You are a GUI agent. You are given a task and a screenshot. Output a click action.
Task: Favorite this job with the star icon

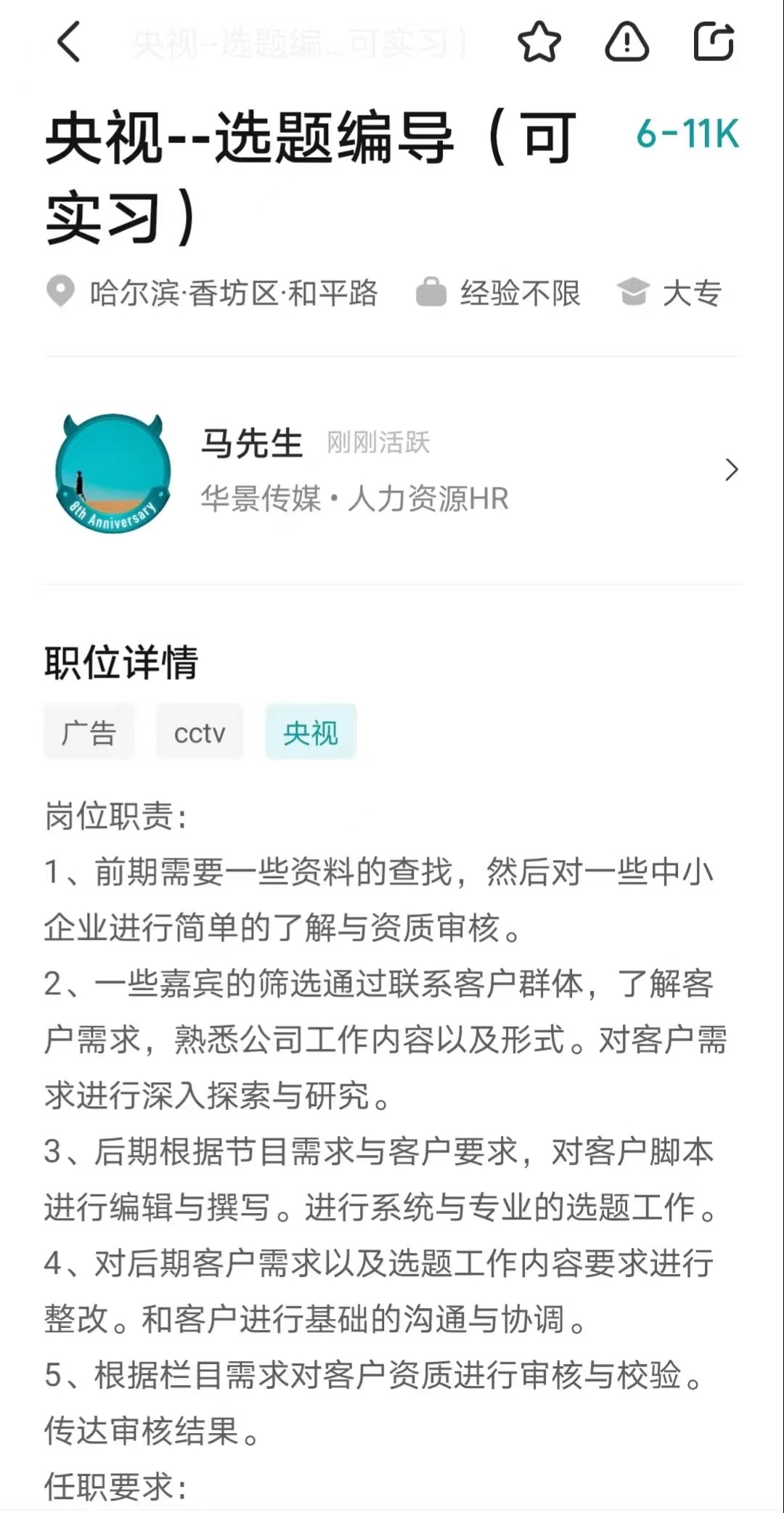pyautogui.click(x=539, y=42)
